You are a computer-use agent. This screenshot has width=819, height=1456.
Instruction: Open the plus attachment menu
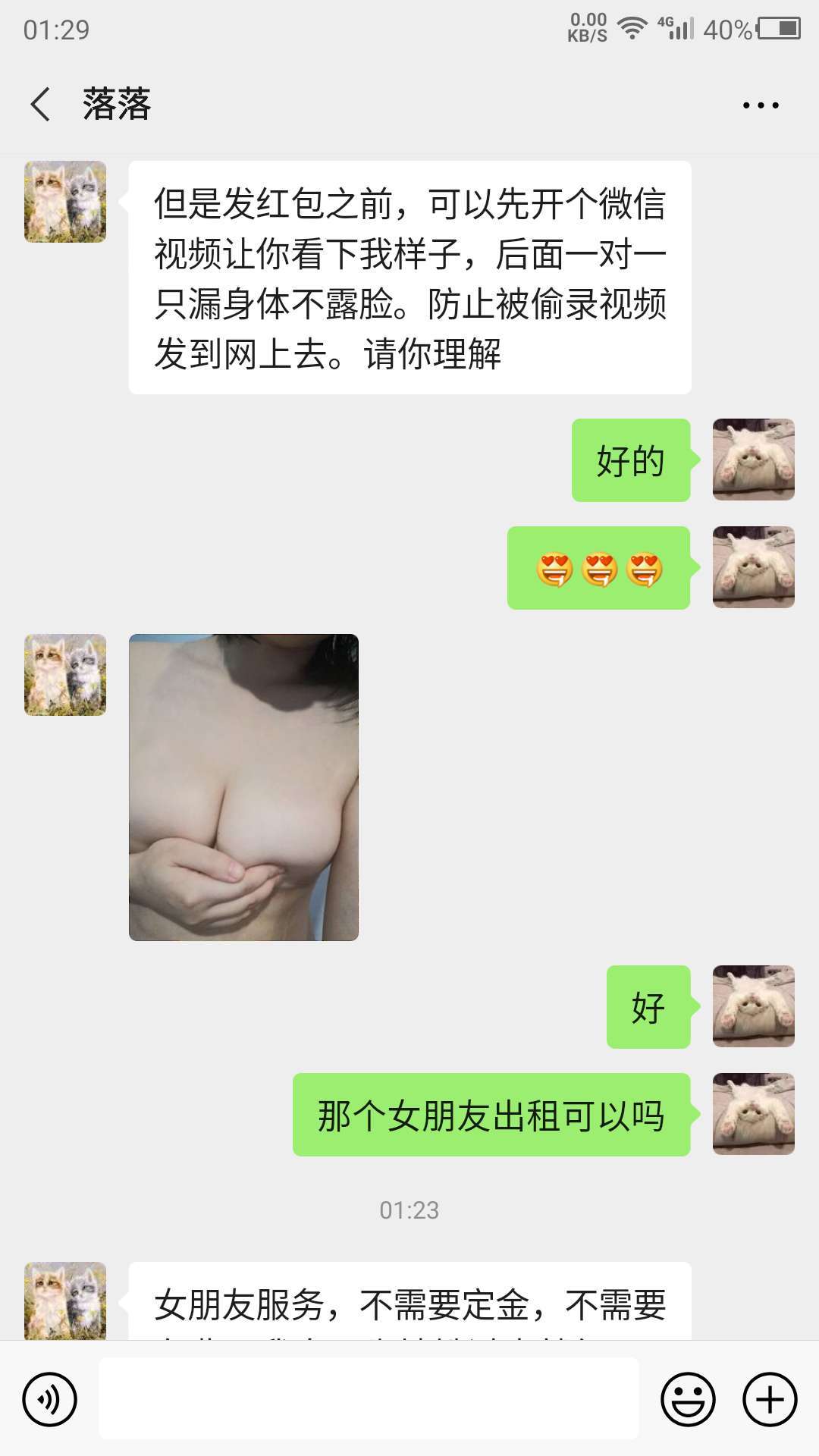pos(769,1398)
